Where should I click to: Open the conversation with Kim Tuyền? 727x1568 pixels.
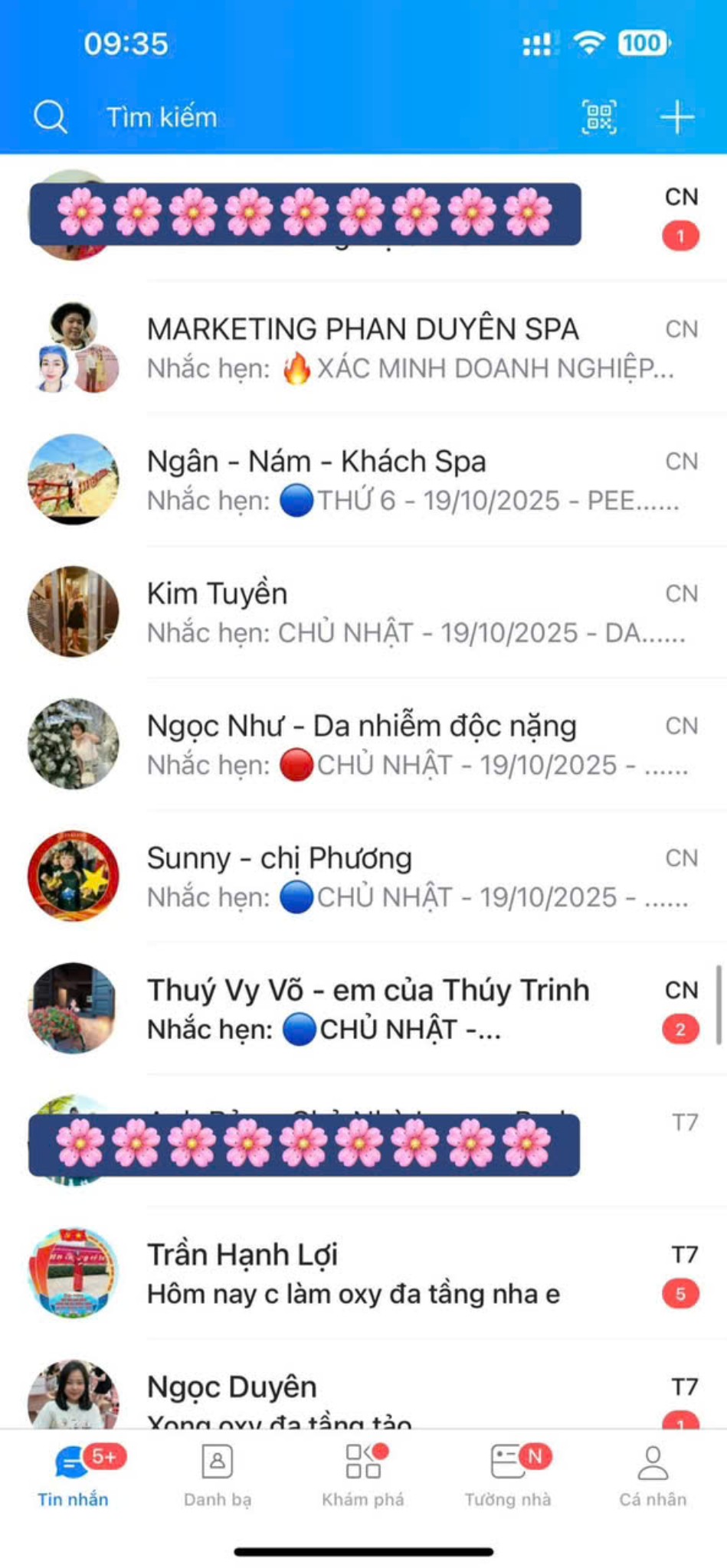[383, 612]
